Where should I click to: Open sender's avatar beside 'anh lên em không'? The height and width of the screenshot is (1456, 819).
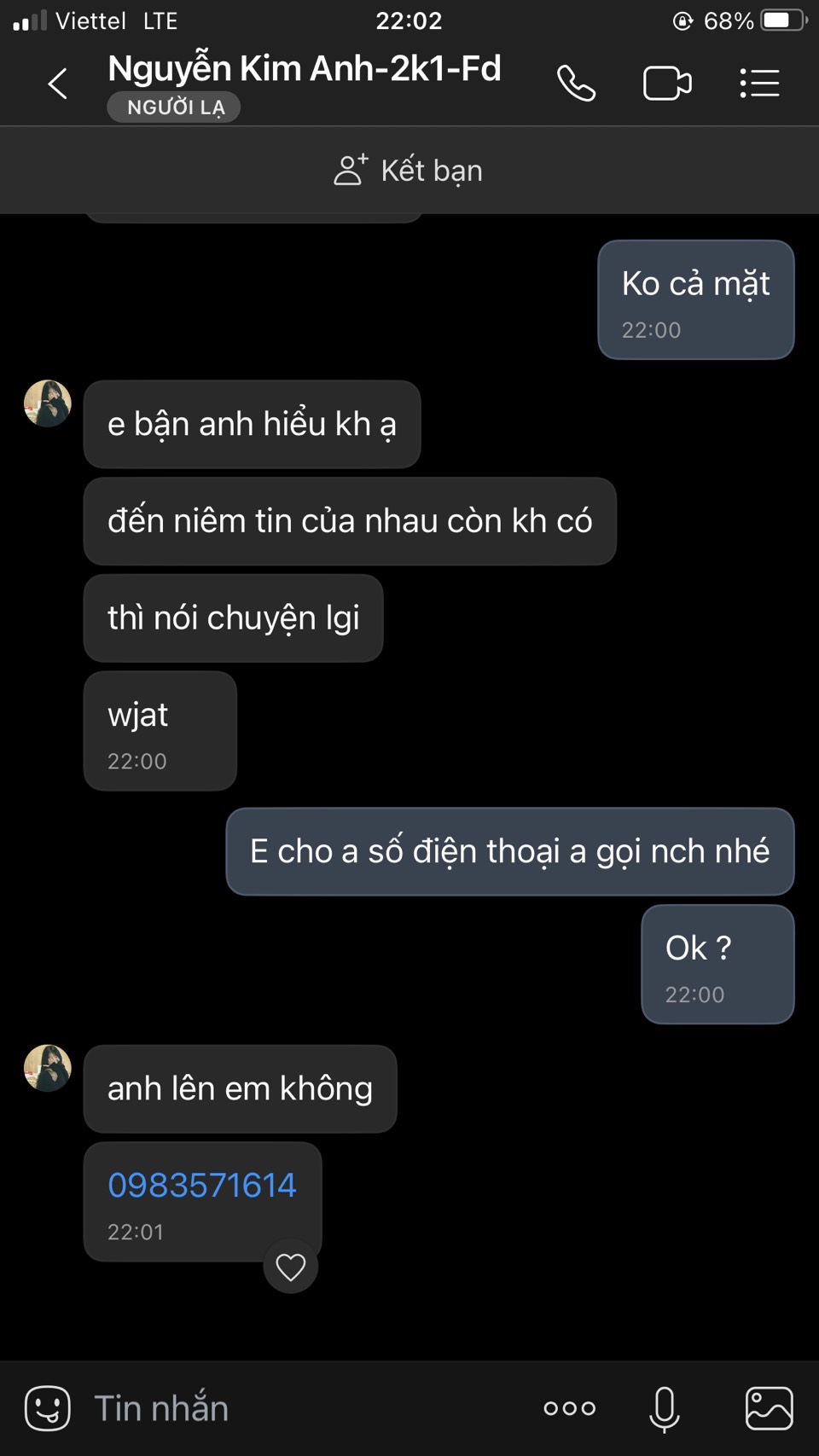click(48, 1068)
